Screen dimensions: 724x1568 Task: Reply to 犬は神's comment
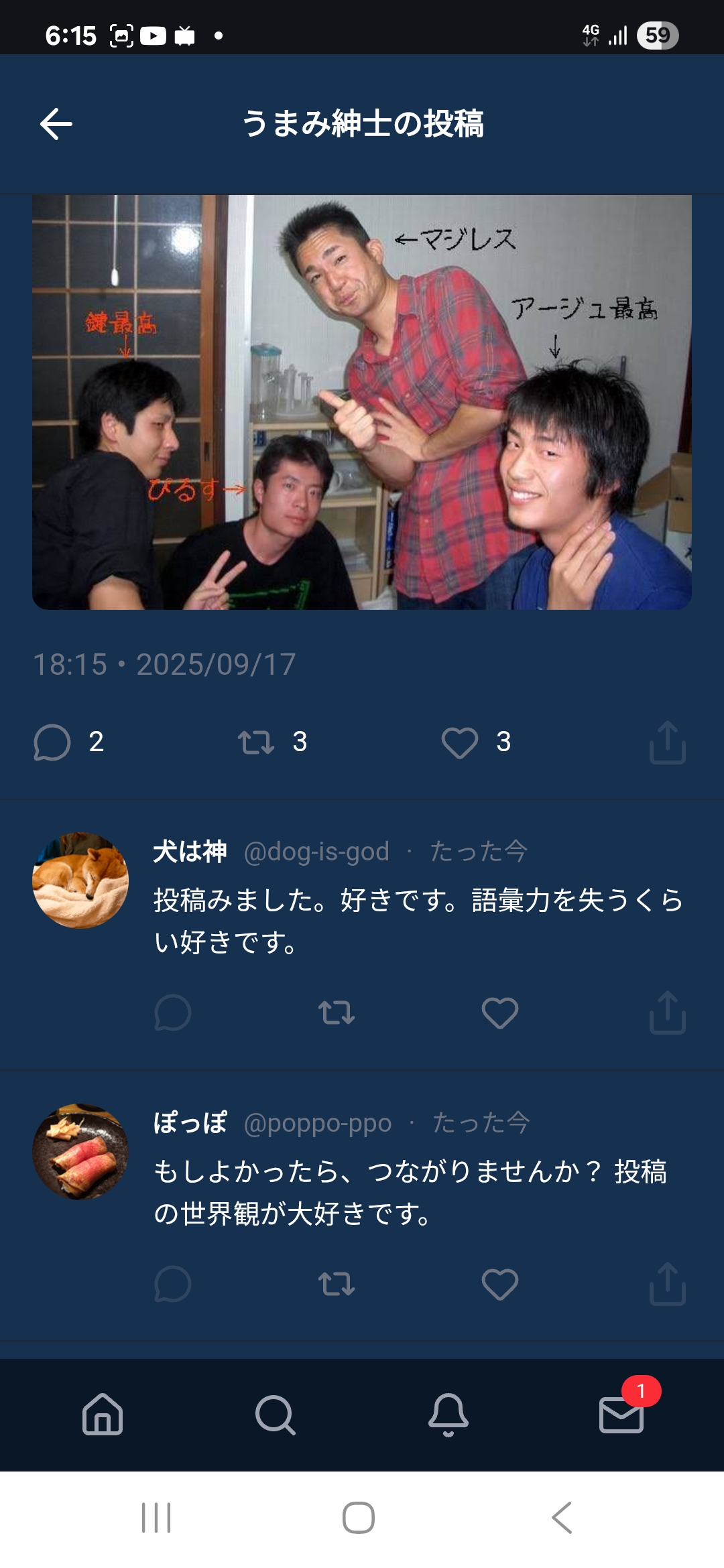pos(173,1012)
